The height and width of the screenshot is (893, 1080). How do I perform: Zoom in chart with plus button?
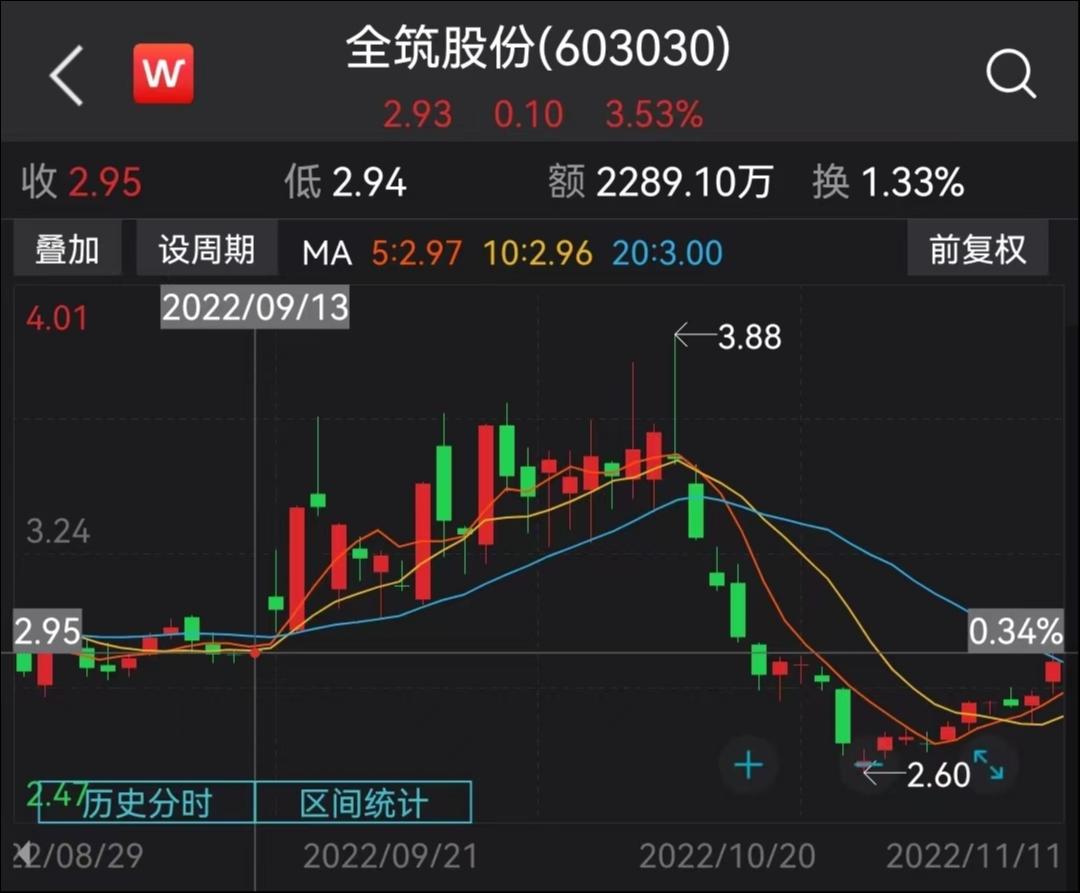[749, 767]
